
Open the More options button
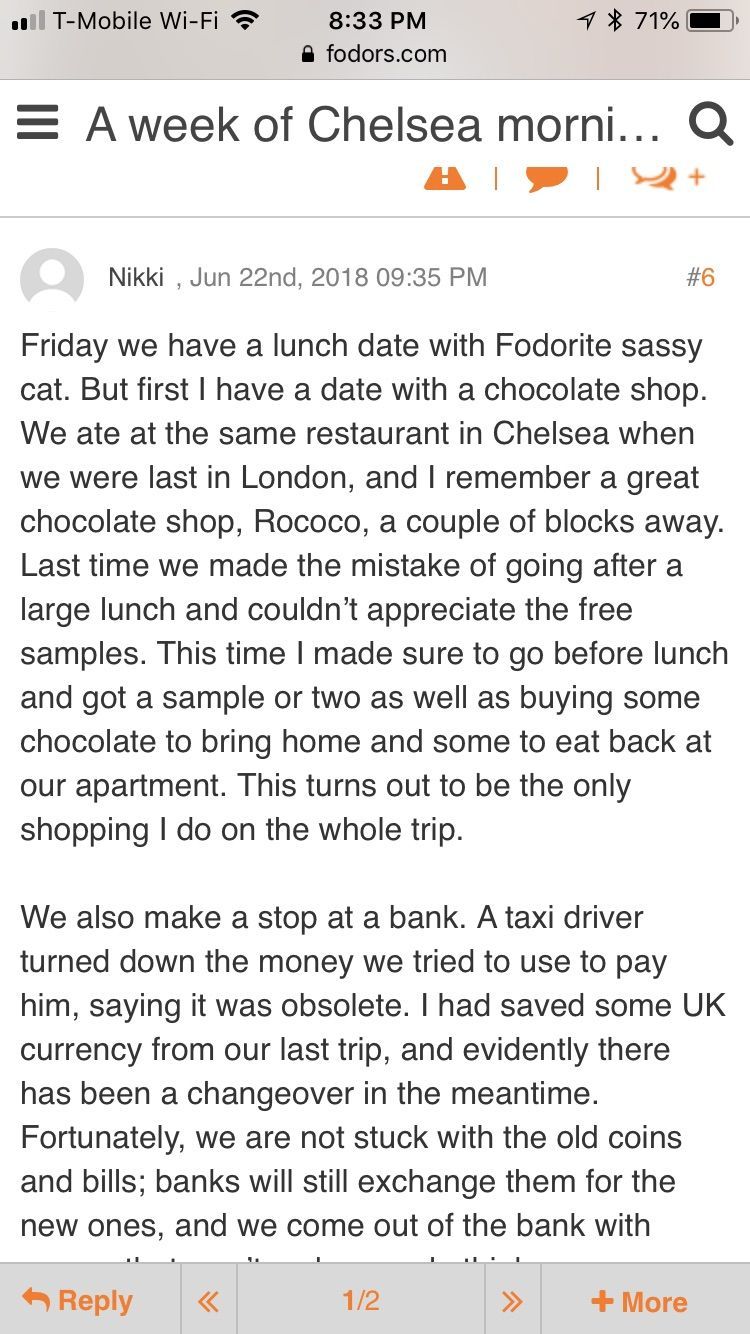pos(639,1301)
